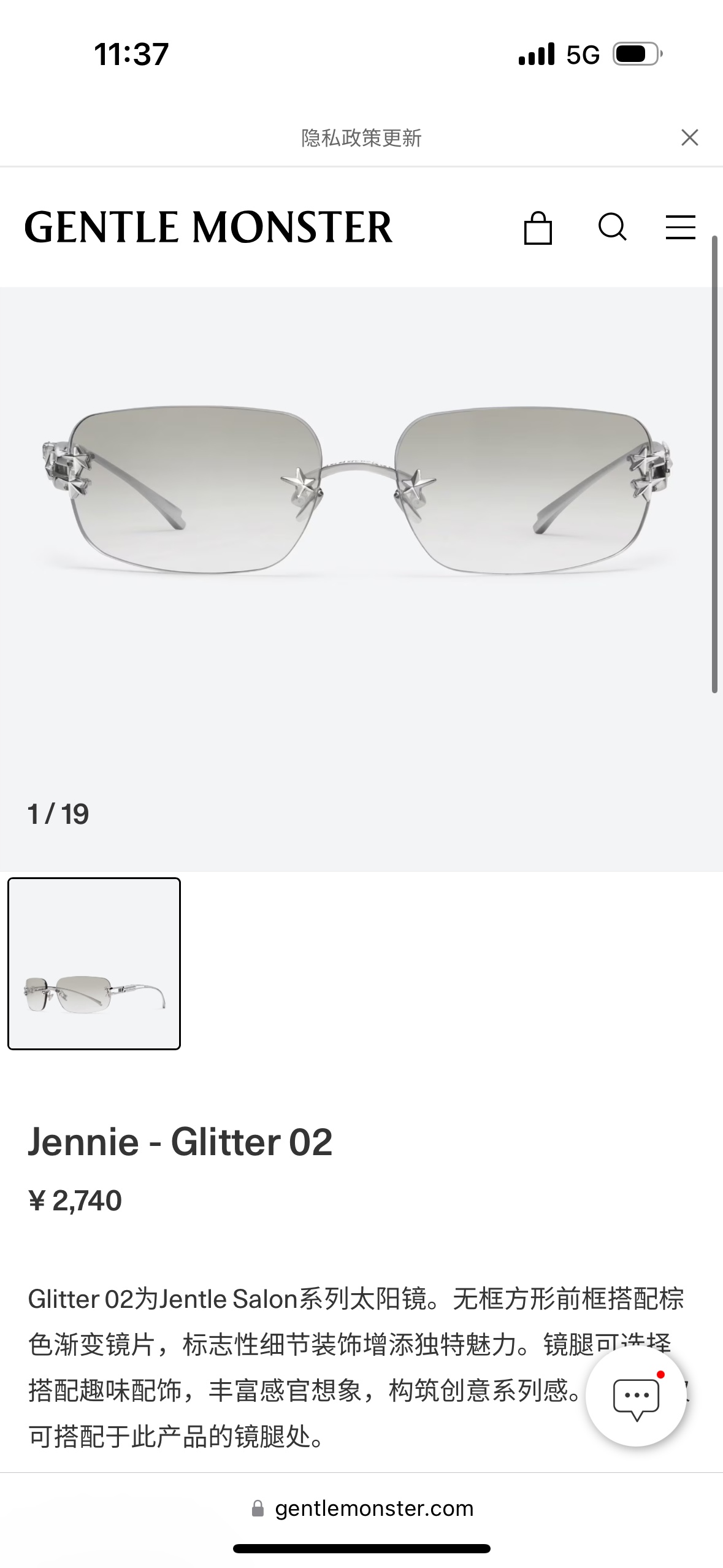Open the hamburger menu
This screenshot has height=1568, width=723.
coord(680,228)
